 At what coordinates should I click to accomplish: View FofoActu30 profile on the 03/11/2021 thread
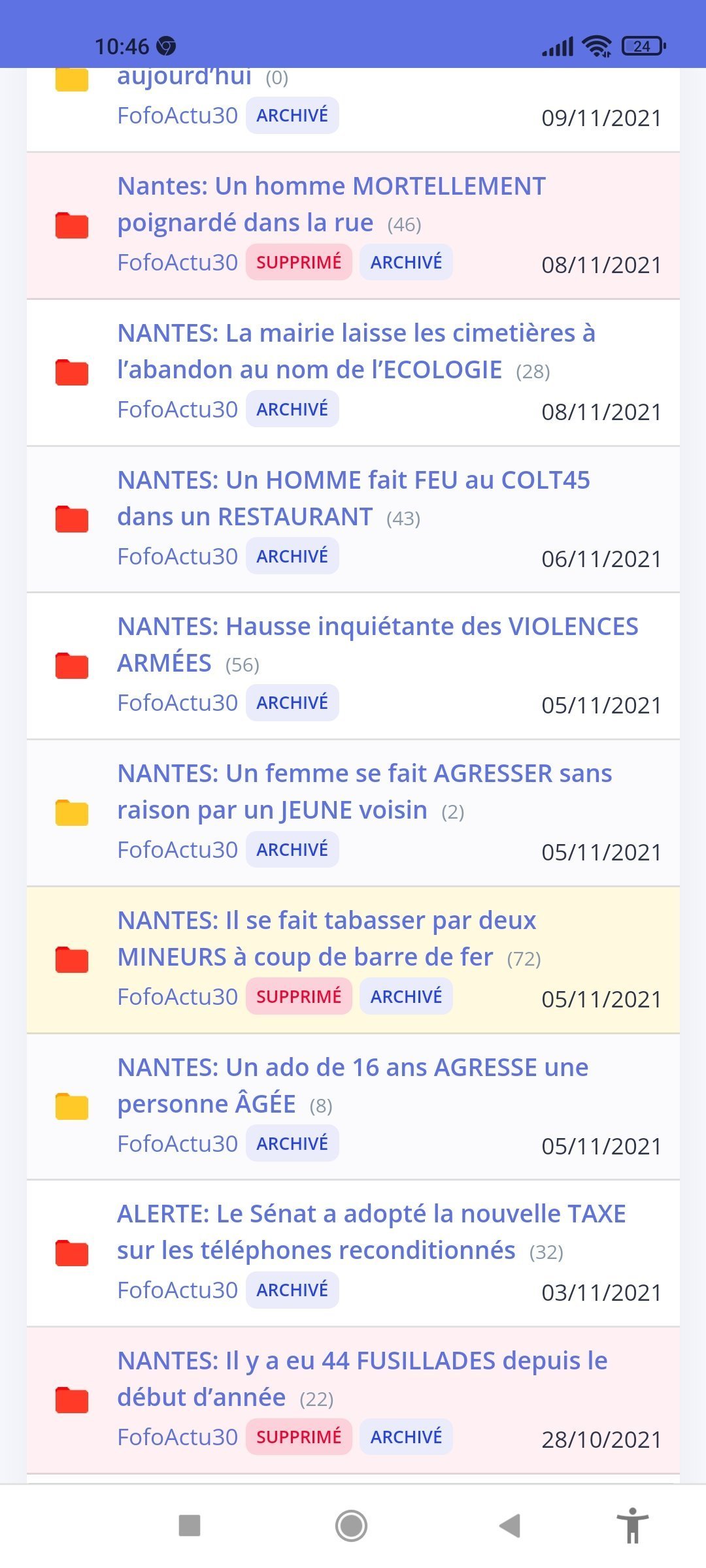pyautogui.click(x=177, y=1290)
